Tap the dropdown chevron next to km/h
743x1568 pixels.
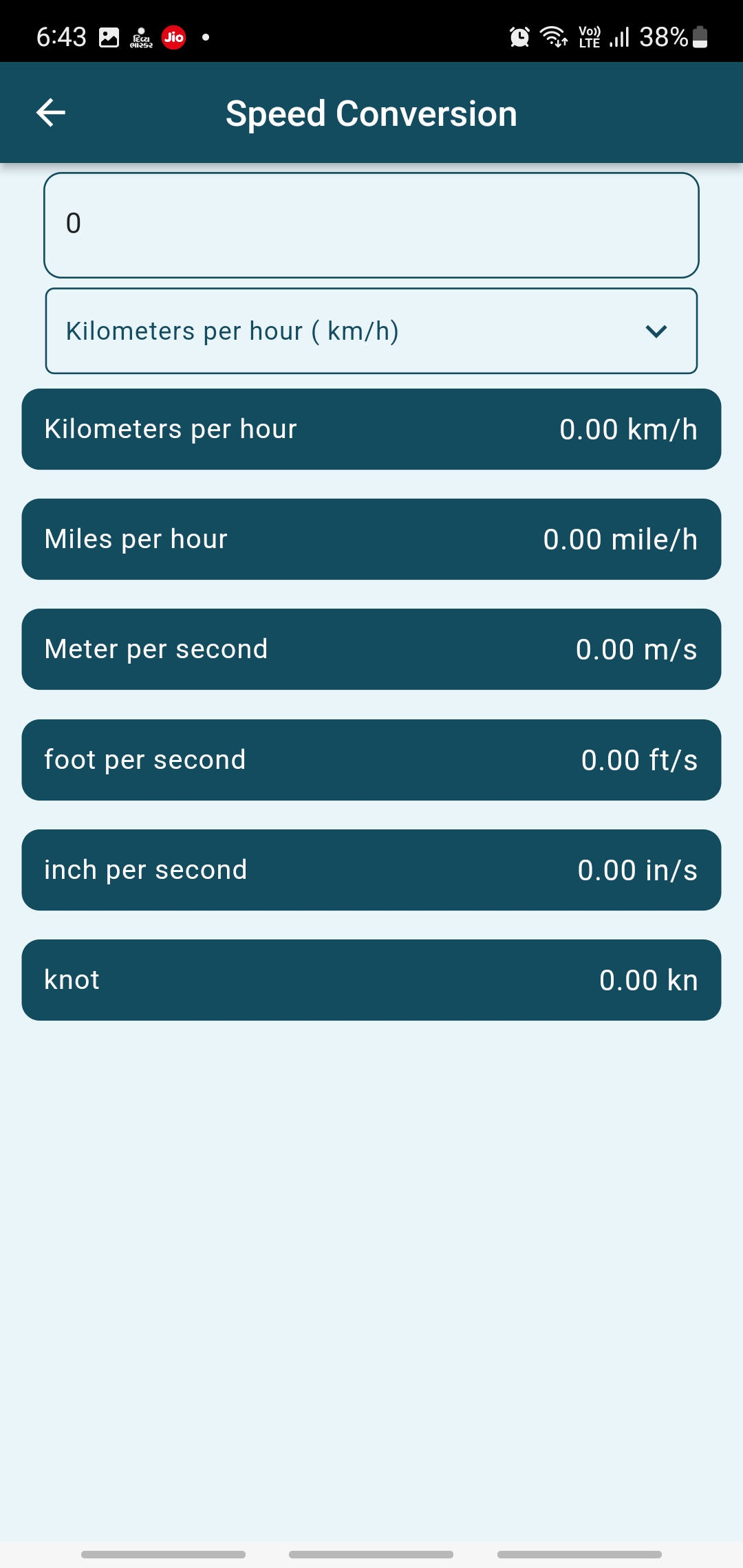click(x=656, y=331)
